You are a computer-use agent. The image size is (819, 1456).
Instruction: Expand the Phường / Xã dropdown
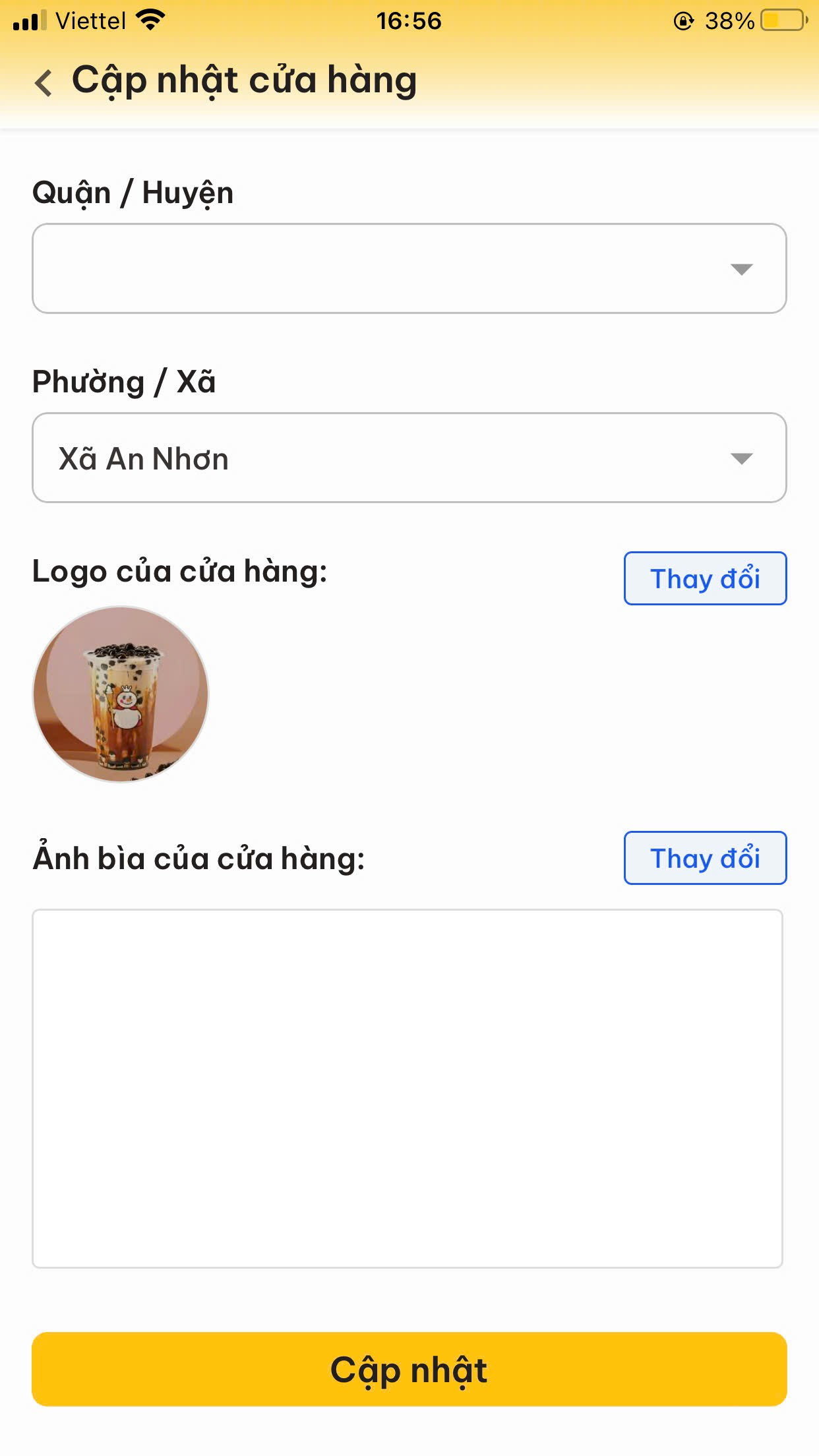409,458
